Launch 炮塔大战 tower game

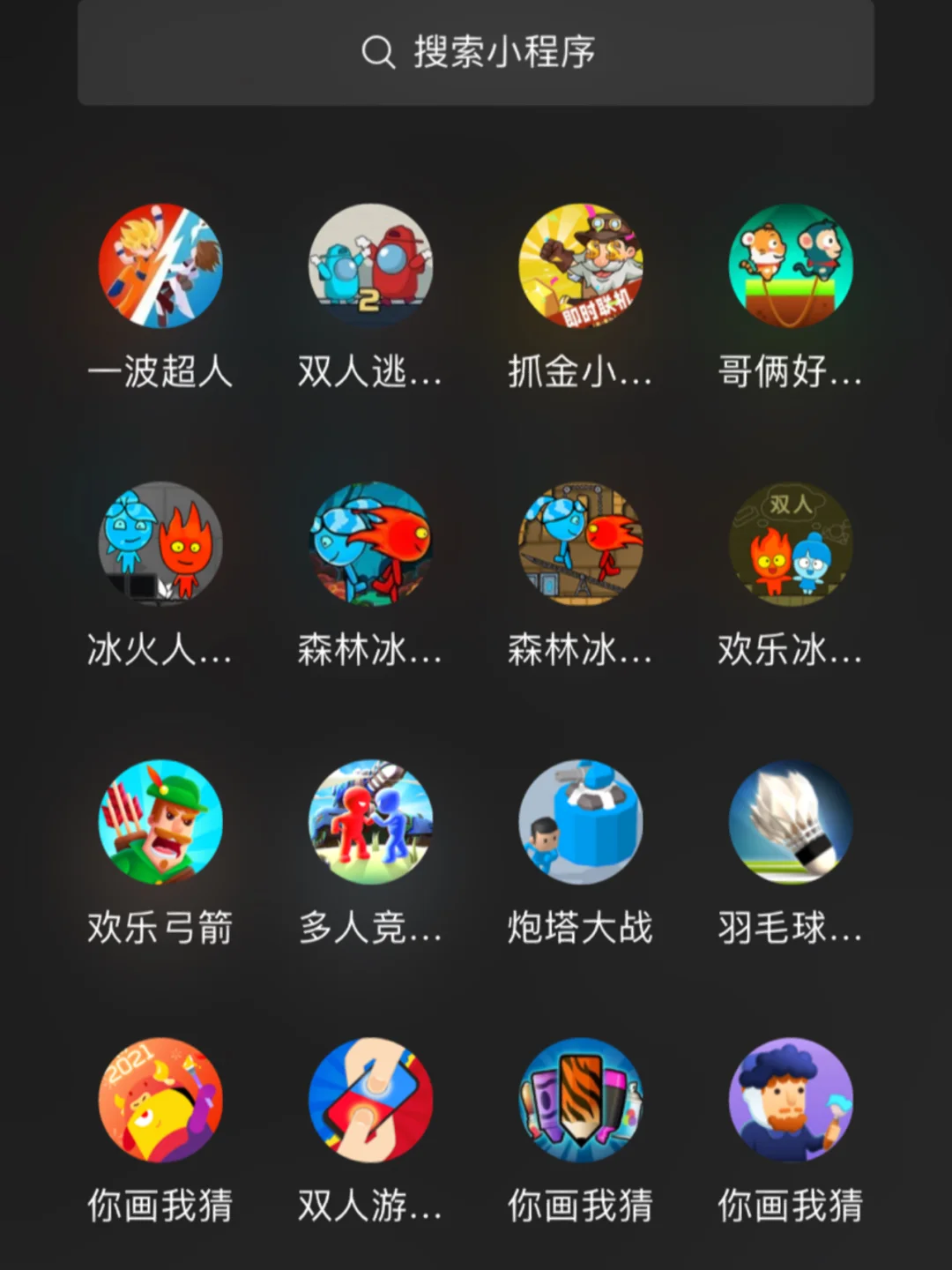click(580, 822)
